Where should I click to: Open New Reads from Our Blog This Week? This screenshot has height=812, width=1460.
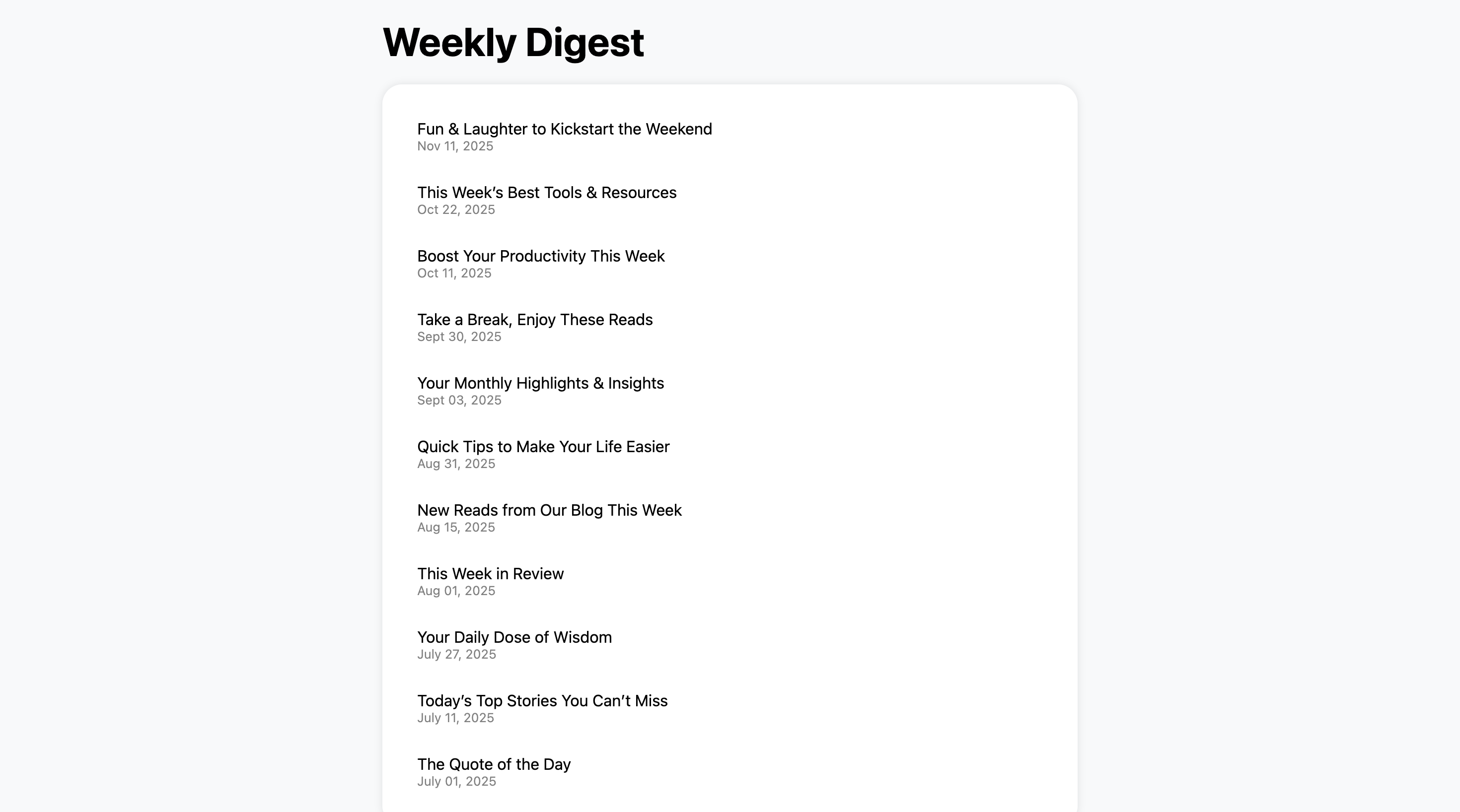click(x=549, y=511)
